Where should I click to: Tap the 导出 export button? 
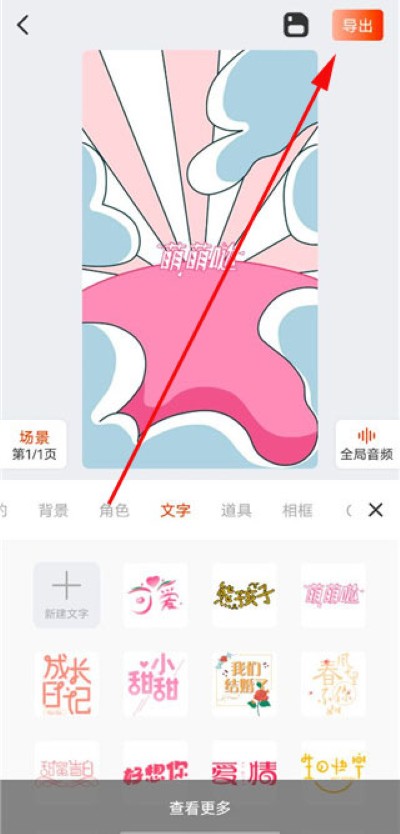[x=357, y=25]
